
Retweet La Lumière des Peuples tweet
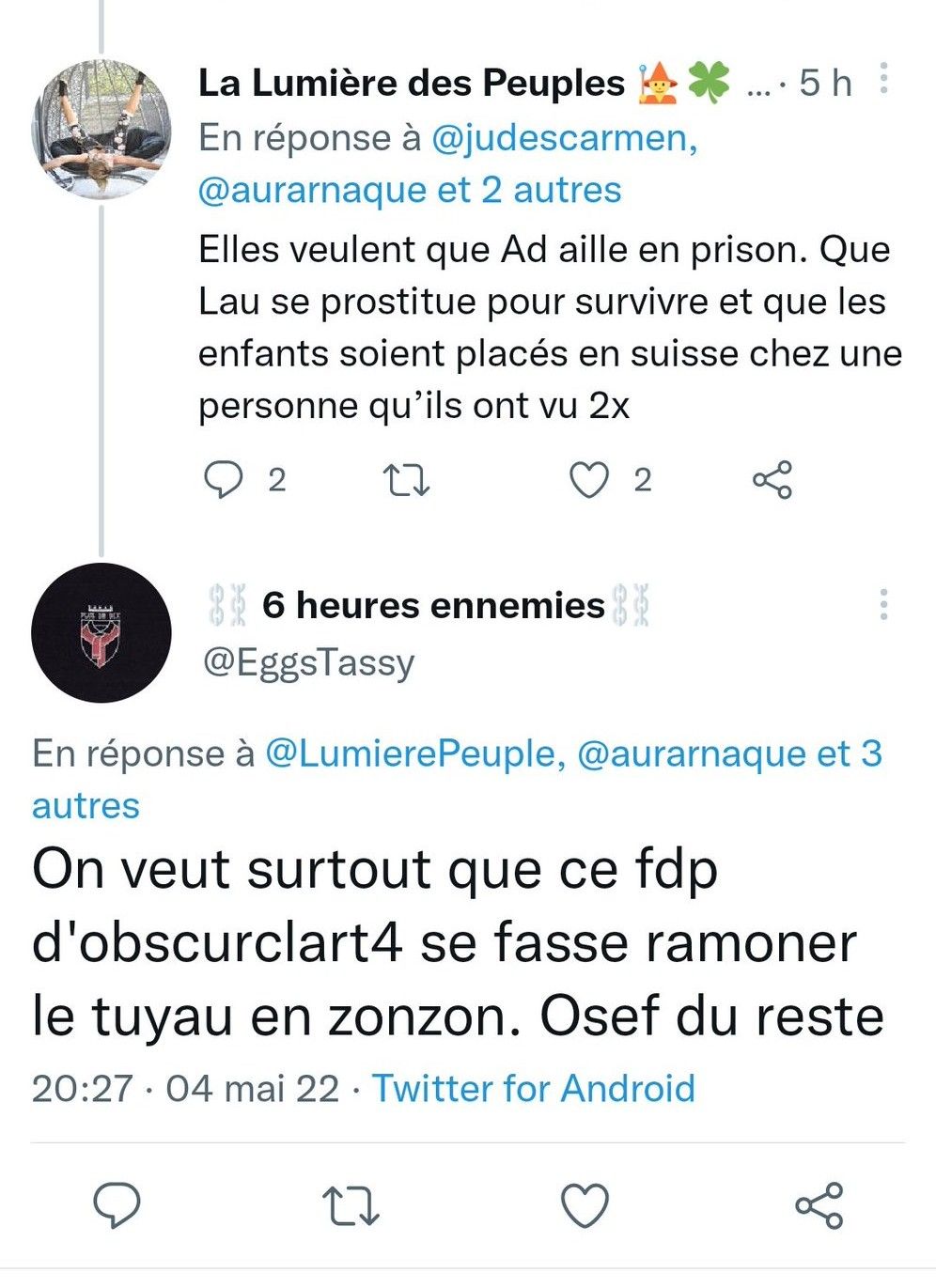tap(408, 480)
